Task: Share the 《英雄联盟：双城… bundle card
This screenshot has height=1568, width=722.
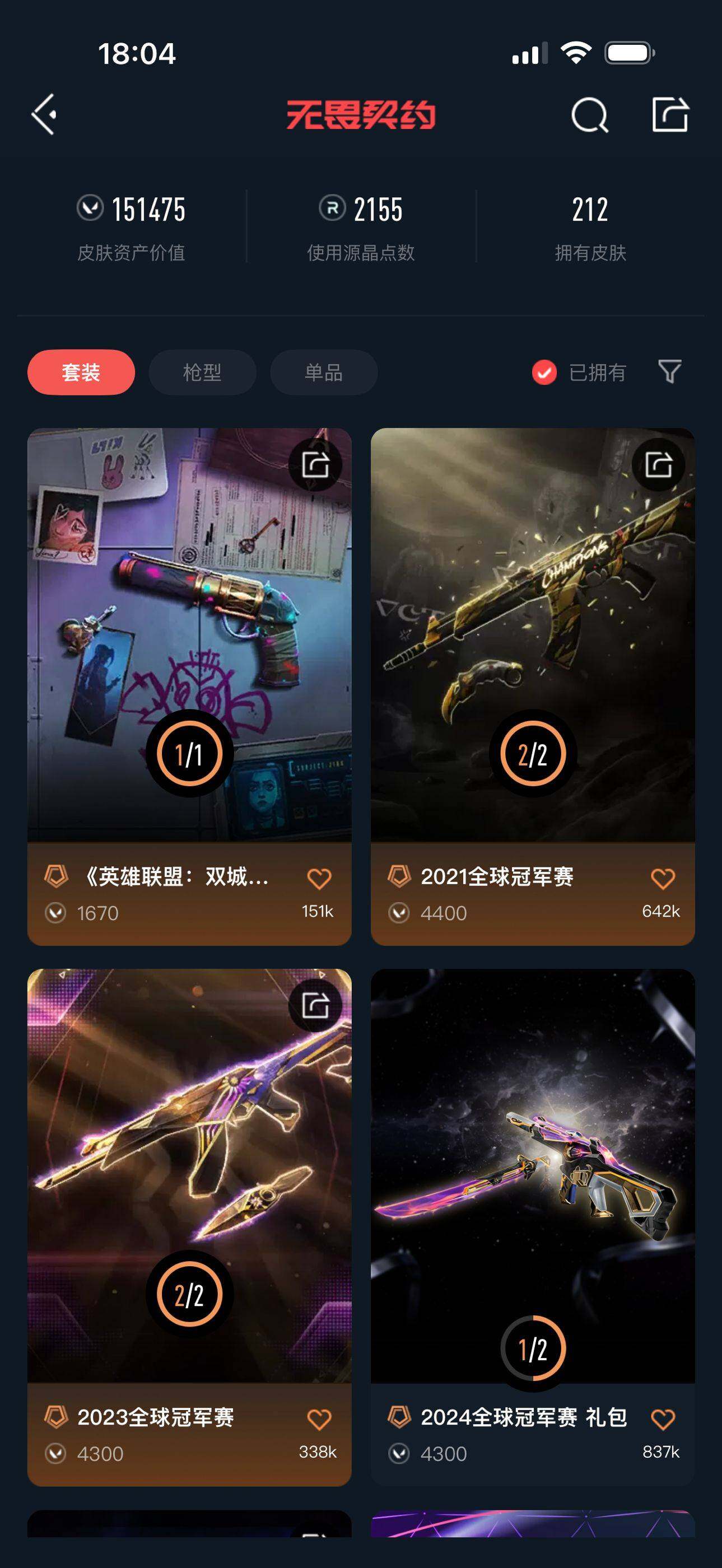Action: click(315, 465)
